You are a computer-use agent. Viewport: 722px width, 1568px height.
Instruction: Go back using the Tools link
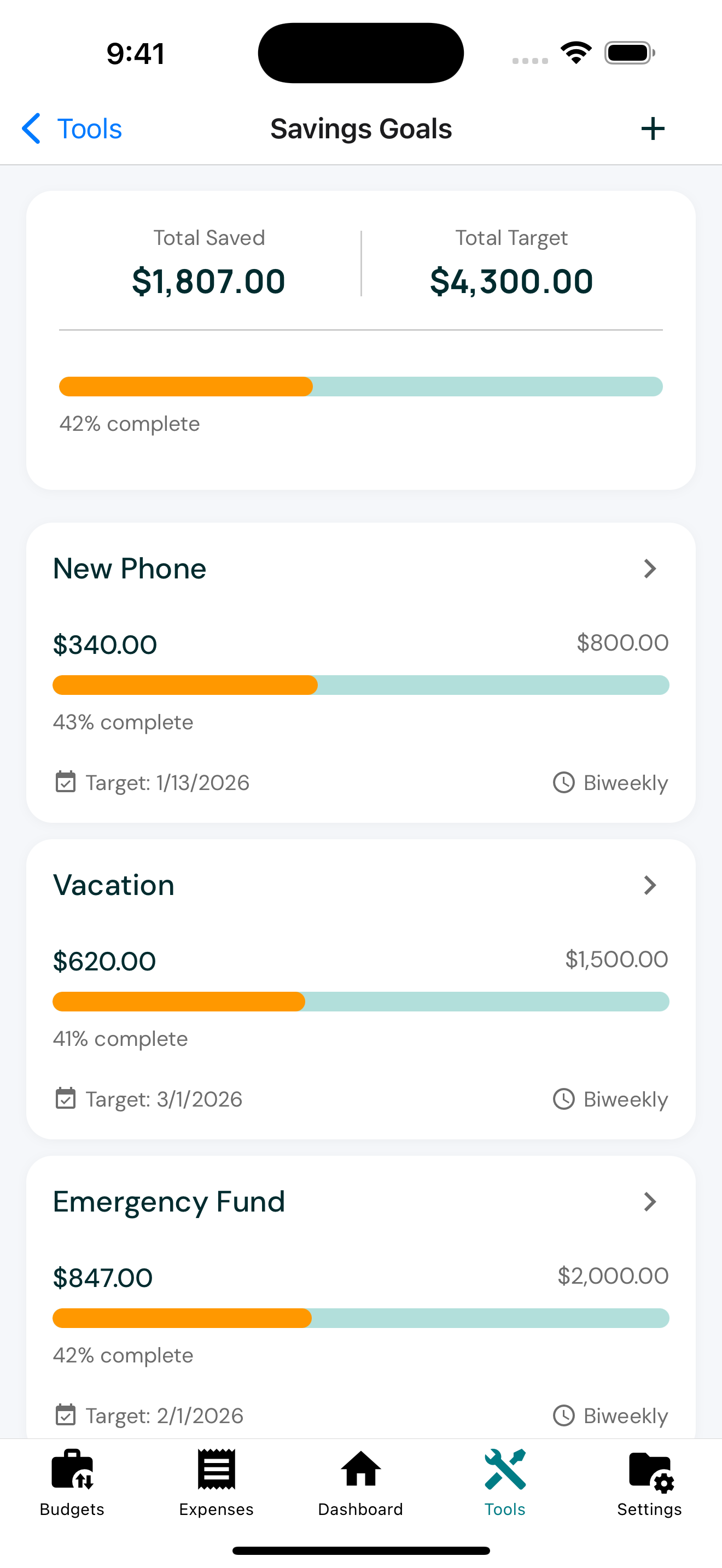coord(70,128)
